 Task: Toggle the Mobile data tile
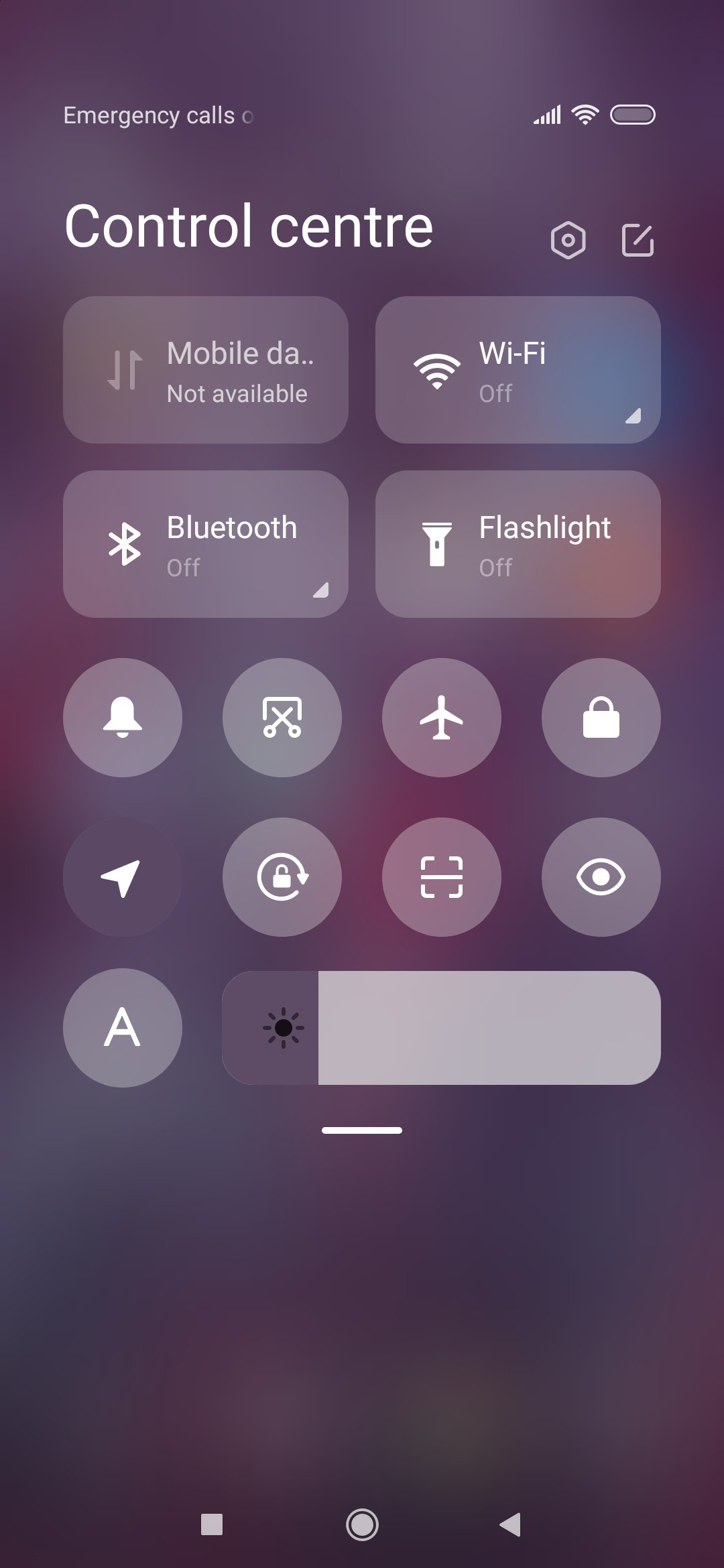206,370
